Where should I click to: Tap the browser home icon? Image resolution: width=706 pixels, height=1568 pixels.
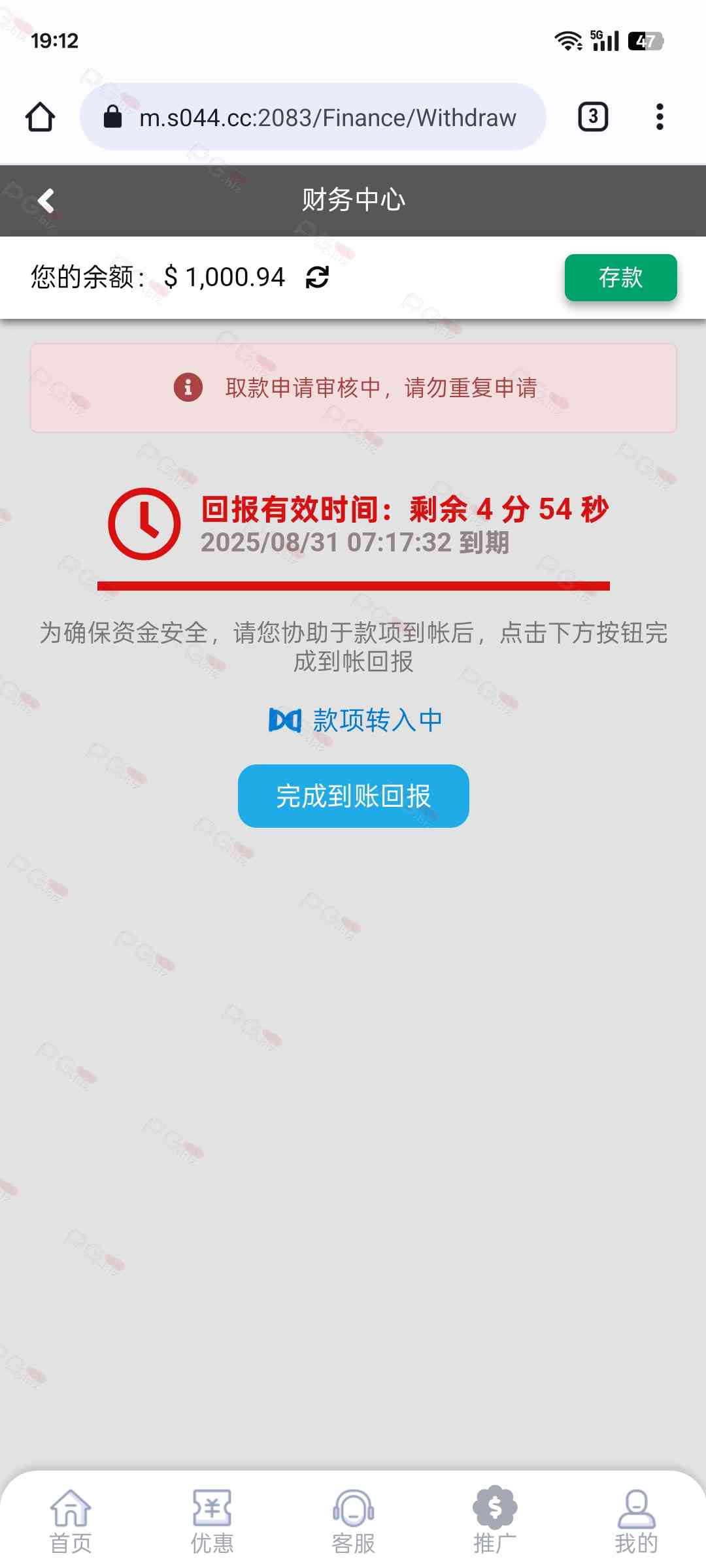[40, 118]
